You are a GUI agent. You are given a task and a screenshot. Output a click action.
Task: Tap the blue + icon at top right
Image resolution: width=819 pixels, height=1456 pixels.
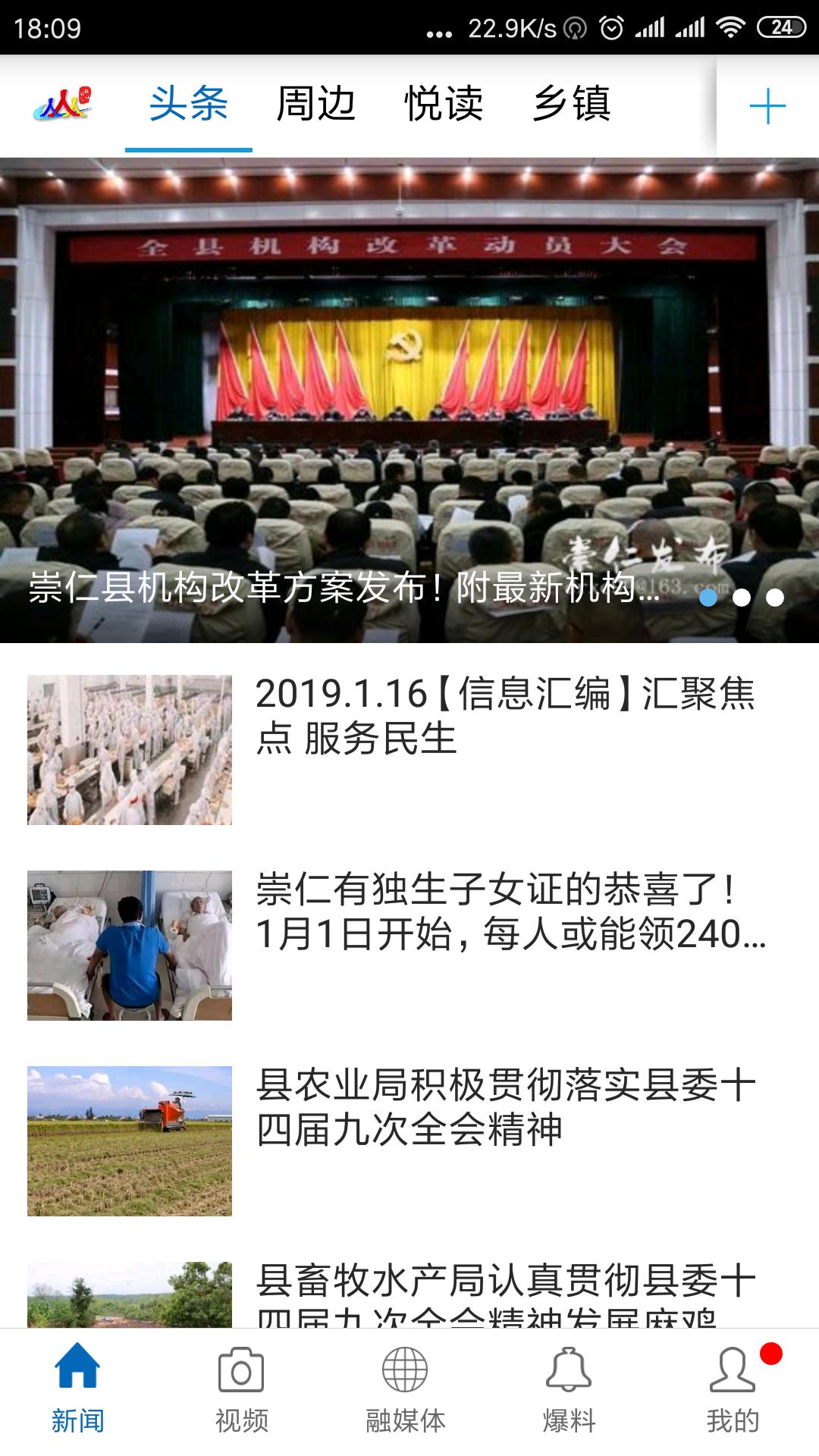coord(769,106)
